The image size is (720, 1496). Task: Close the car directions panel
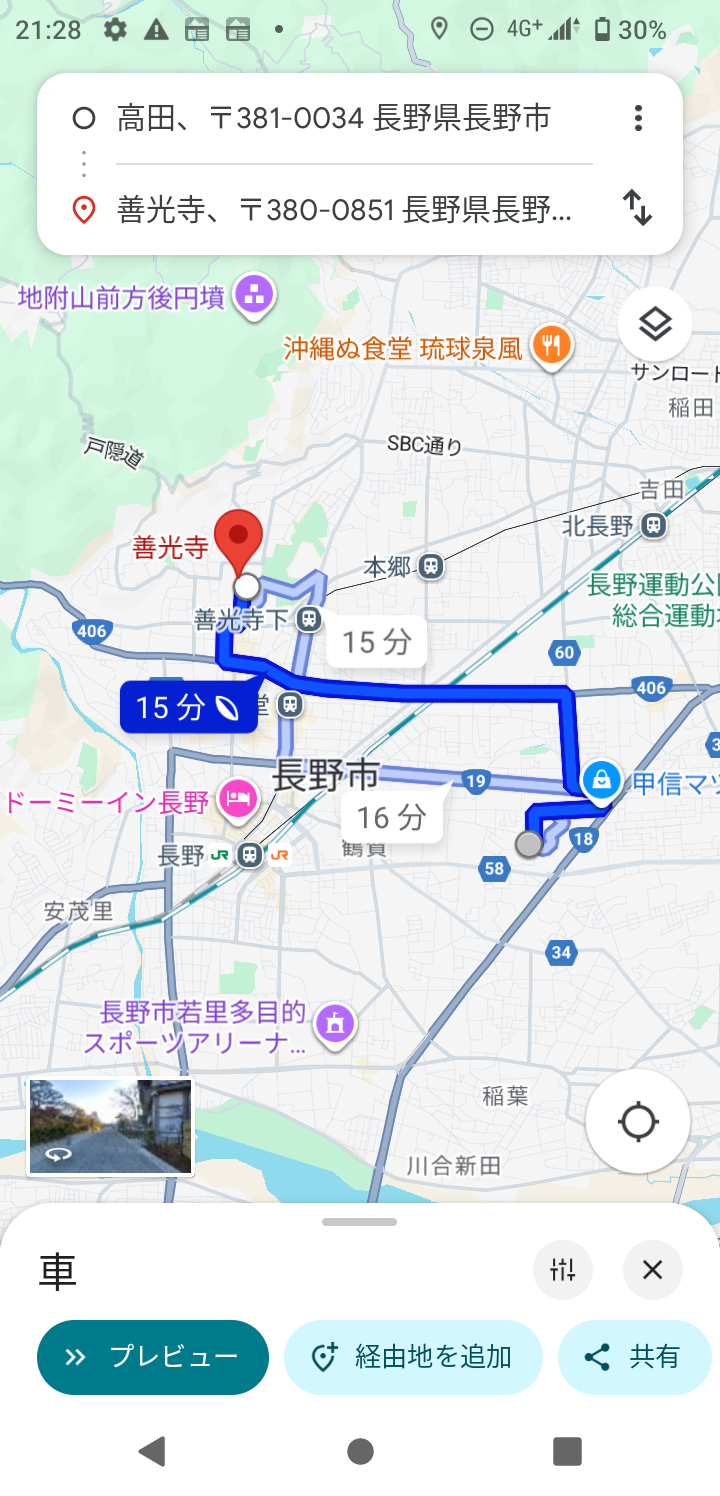(x=652, y=1270)
